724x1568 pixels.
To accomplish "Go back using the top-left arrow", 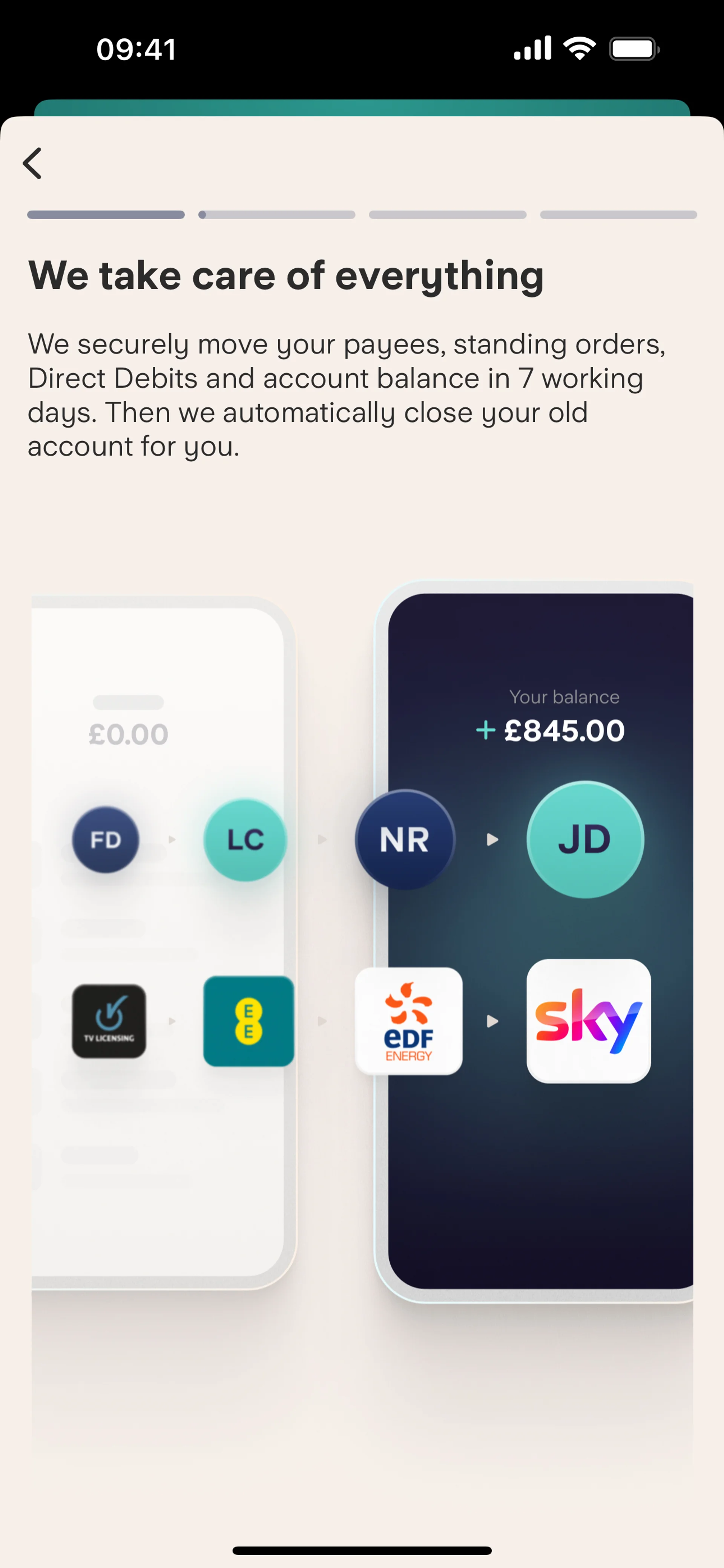I will pyautogui.click(x=32, y=163).
